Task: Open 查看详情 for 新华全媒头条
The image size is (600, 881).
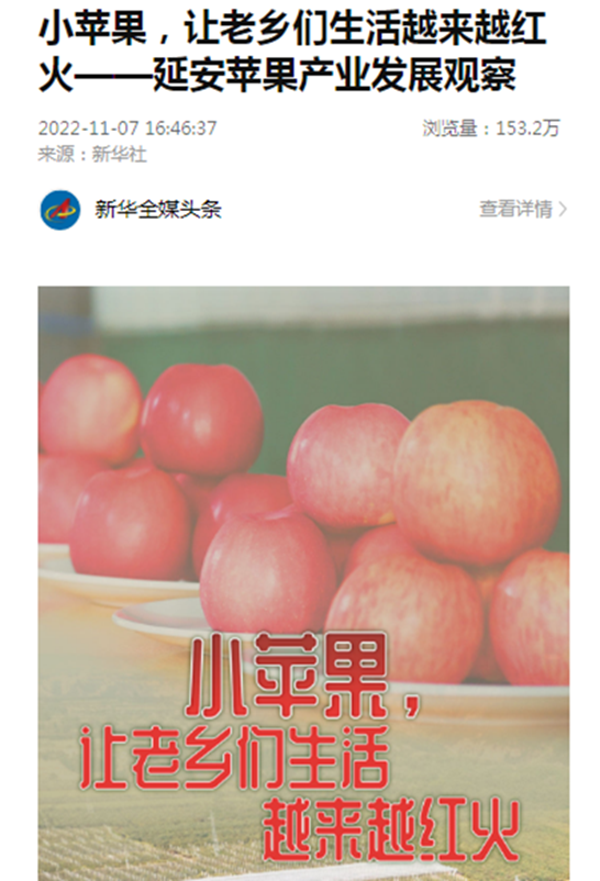Action: [x=522, y=209]
